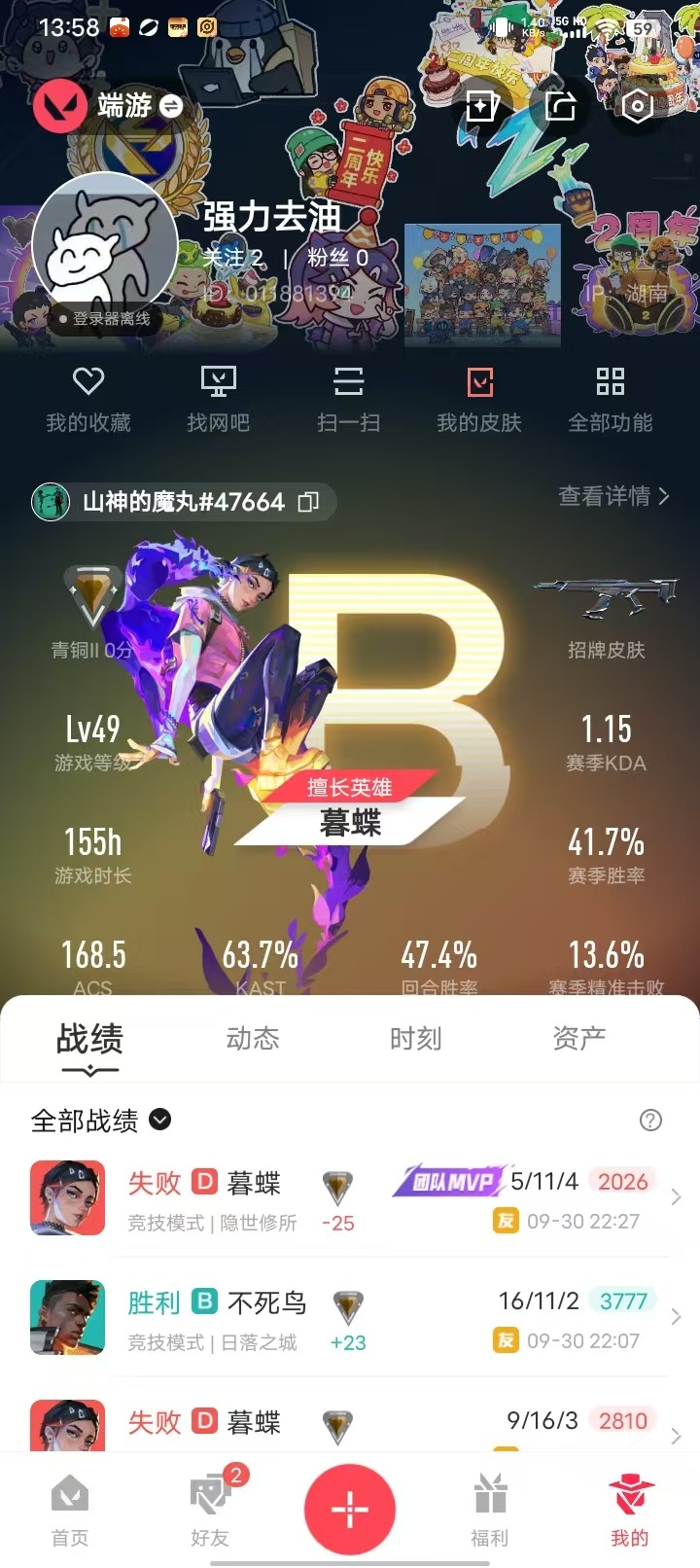Image resolution: width=700 pixels, height=1568 pixels.
Task: Open 找网吧 to find internet cafes
Action: (x=219, y=399)
